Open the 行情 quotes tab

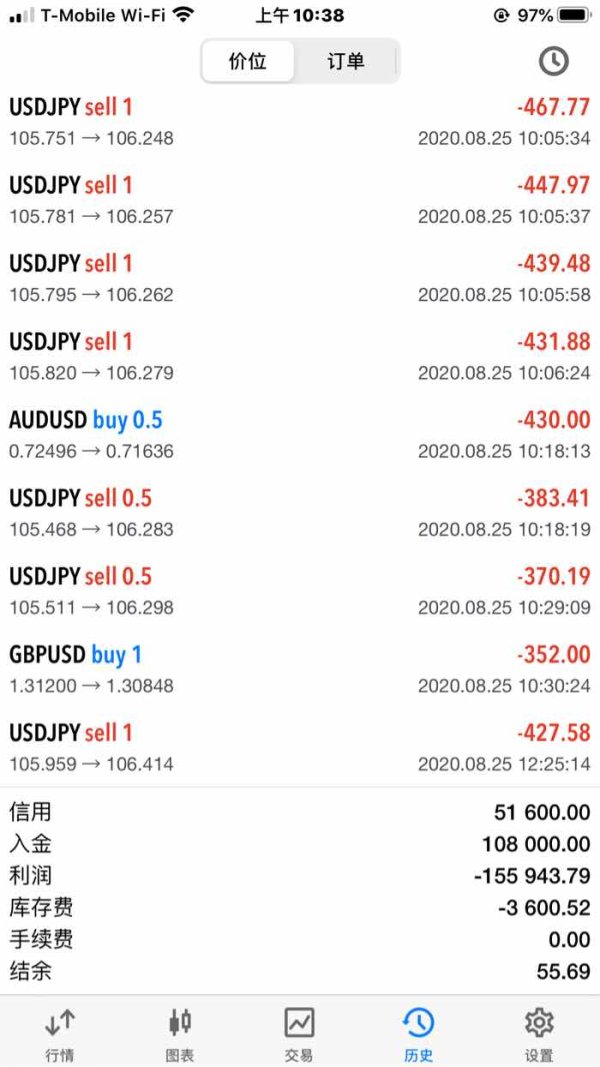(x=60, y=1033)
